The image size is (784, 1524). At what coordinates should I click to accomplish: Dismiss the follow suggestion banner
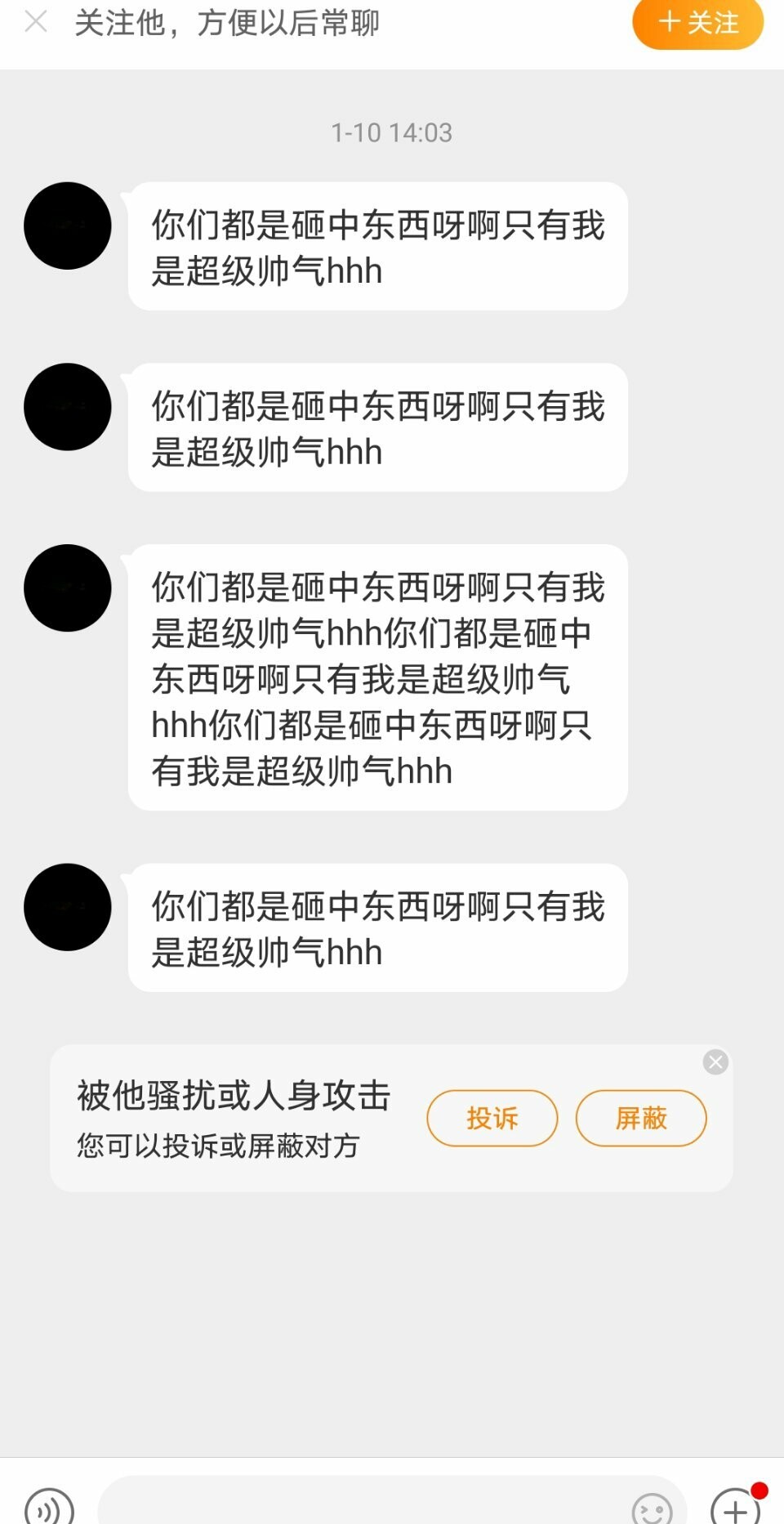click(36, 22)
